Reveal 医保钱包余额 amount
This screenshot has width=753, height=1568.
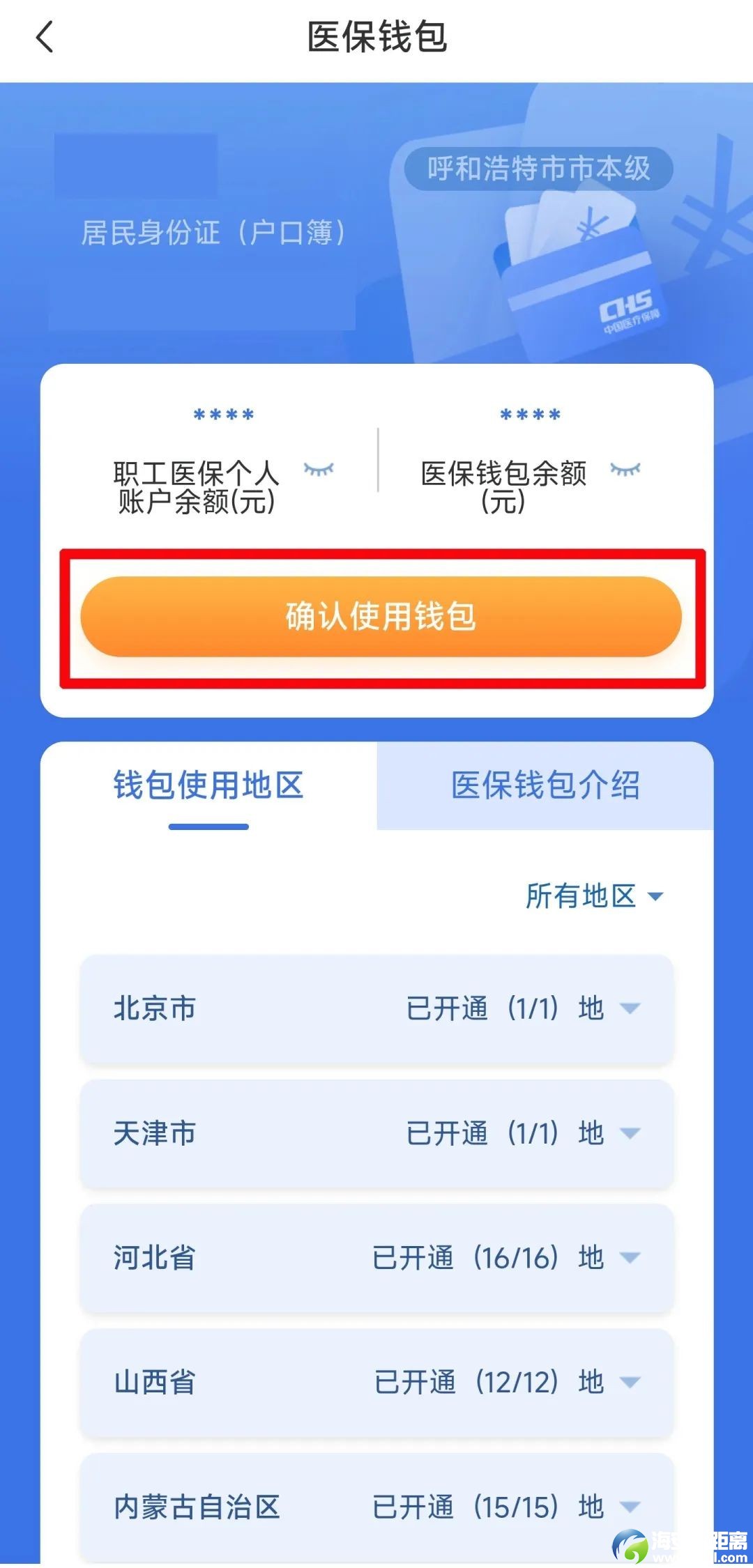(625, 470)
